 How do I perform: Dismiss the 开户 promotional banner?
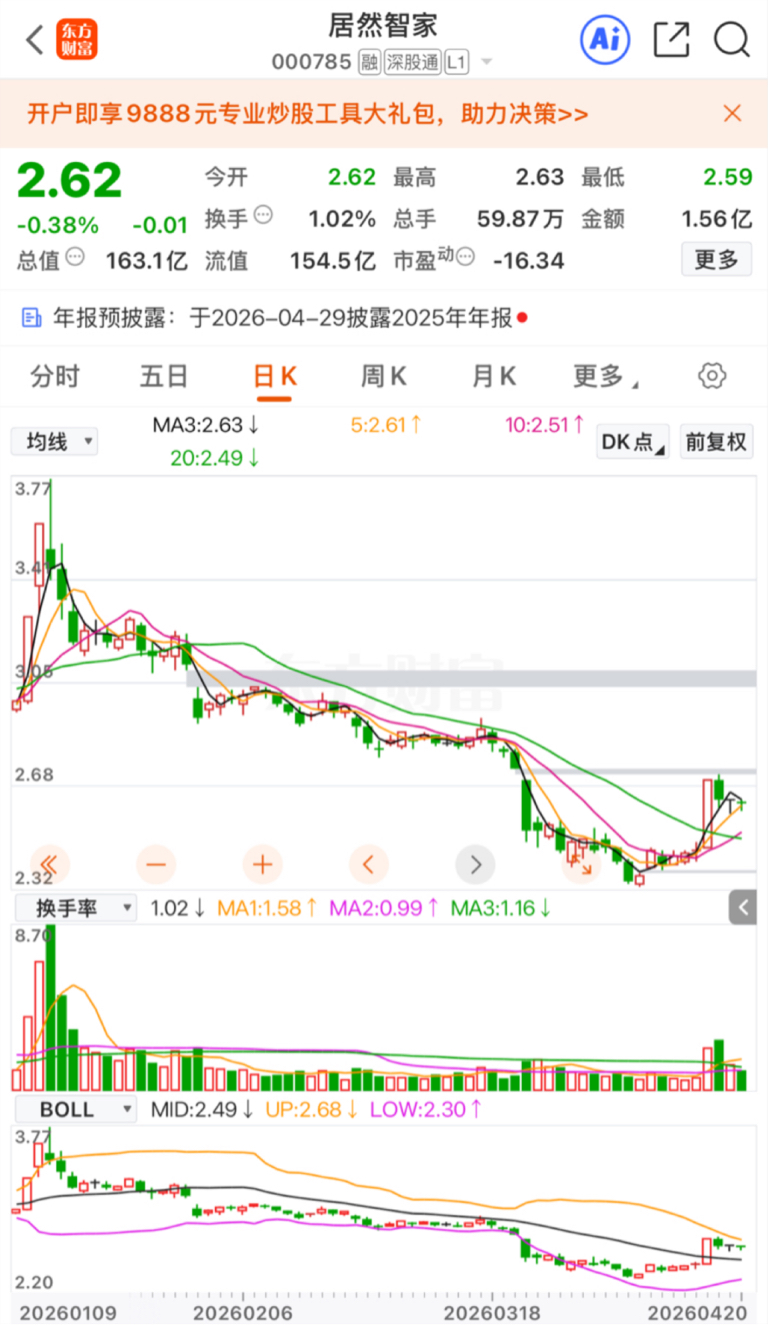732,113
